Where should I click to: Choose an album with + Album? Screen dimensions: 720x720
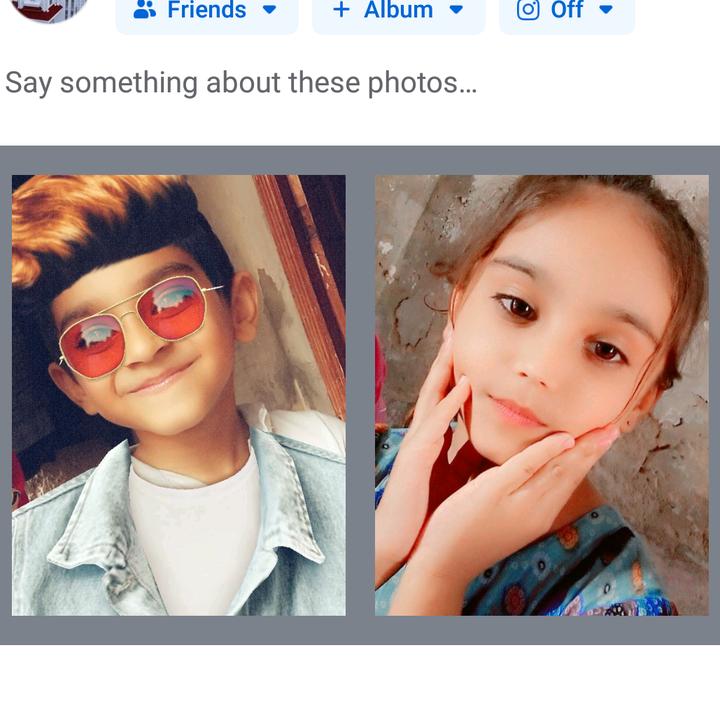point(398,11)
